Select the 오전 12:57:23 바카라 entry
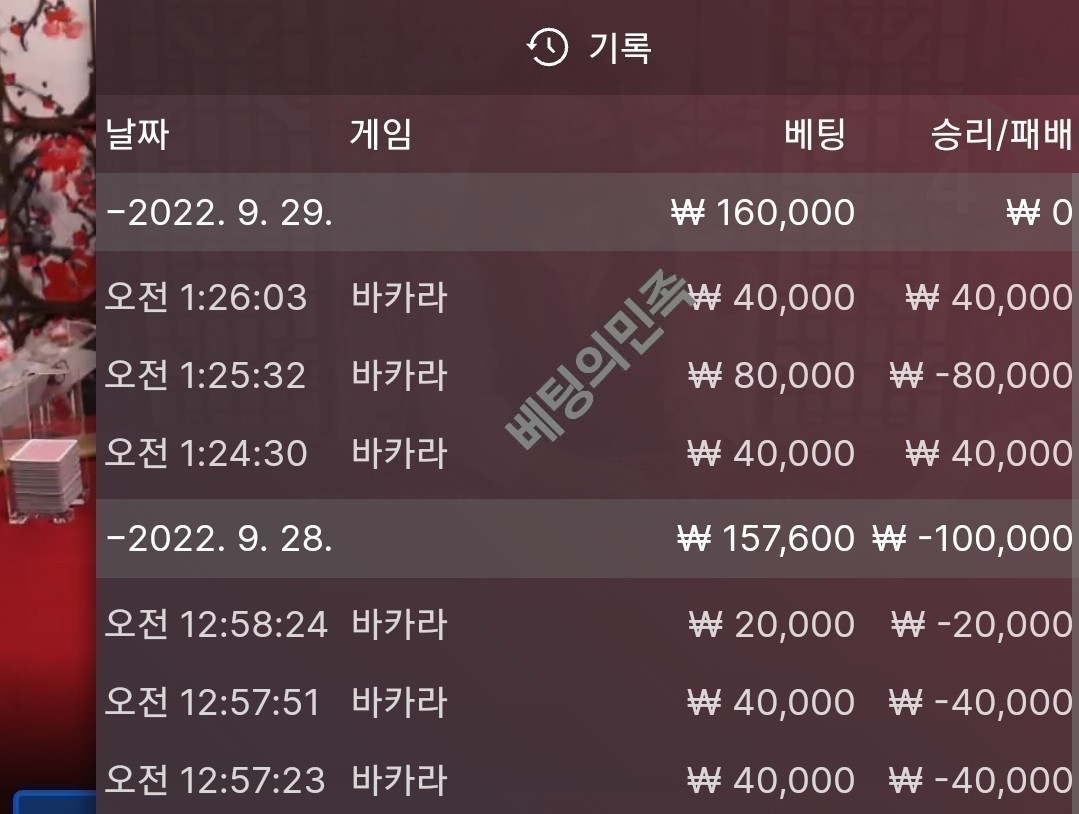Screen dimensions: 1079x814 click(587, 780)
